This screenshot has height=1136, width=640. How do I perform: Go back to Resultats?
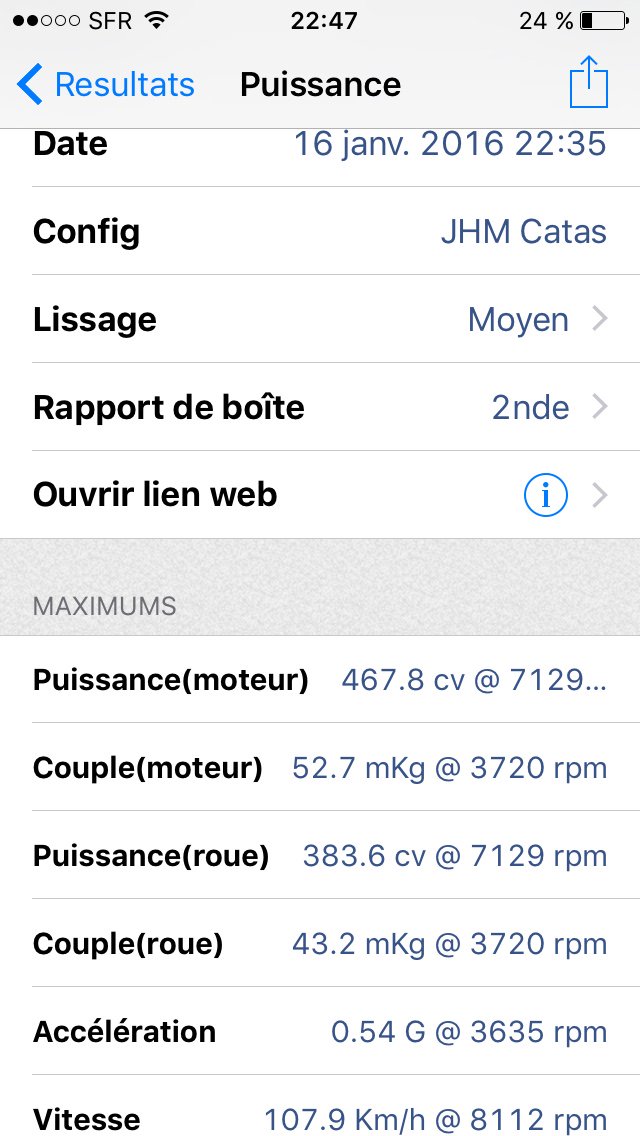coord(105,85)
